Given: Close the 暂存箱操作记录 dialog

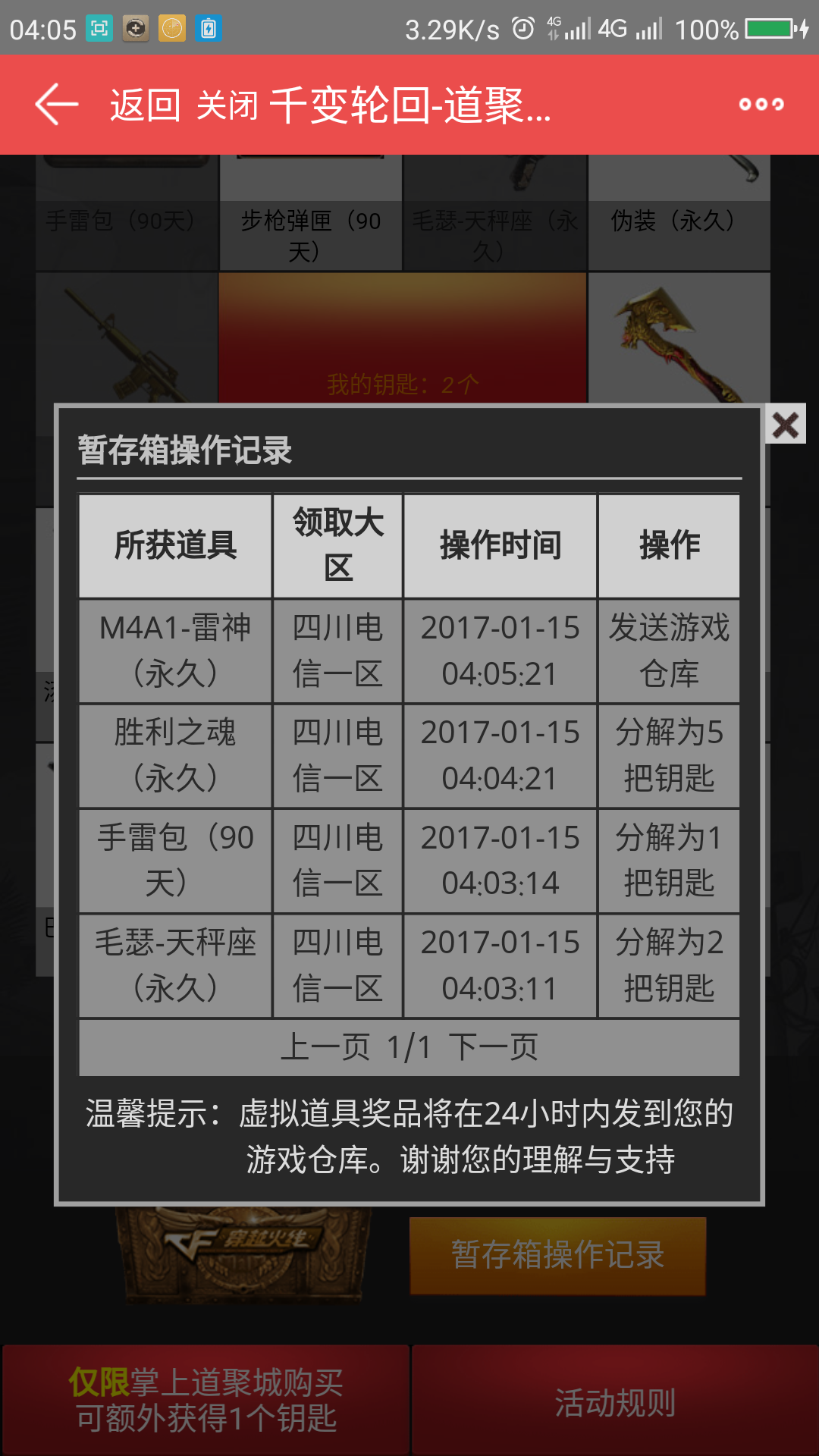Looking at the screenshot, I should click(786, 424).
